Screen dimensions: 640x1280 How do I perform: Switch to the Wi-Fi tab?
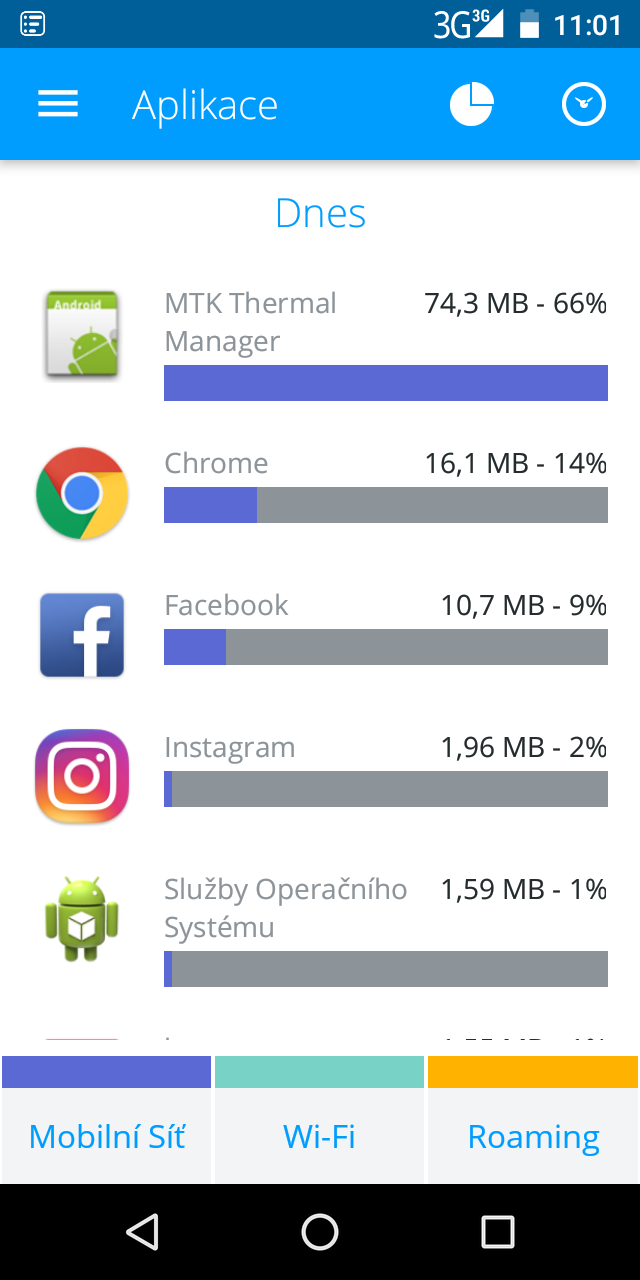[x=320, y=1136]
